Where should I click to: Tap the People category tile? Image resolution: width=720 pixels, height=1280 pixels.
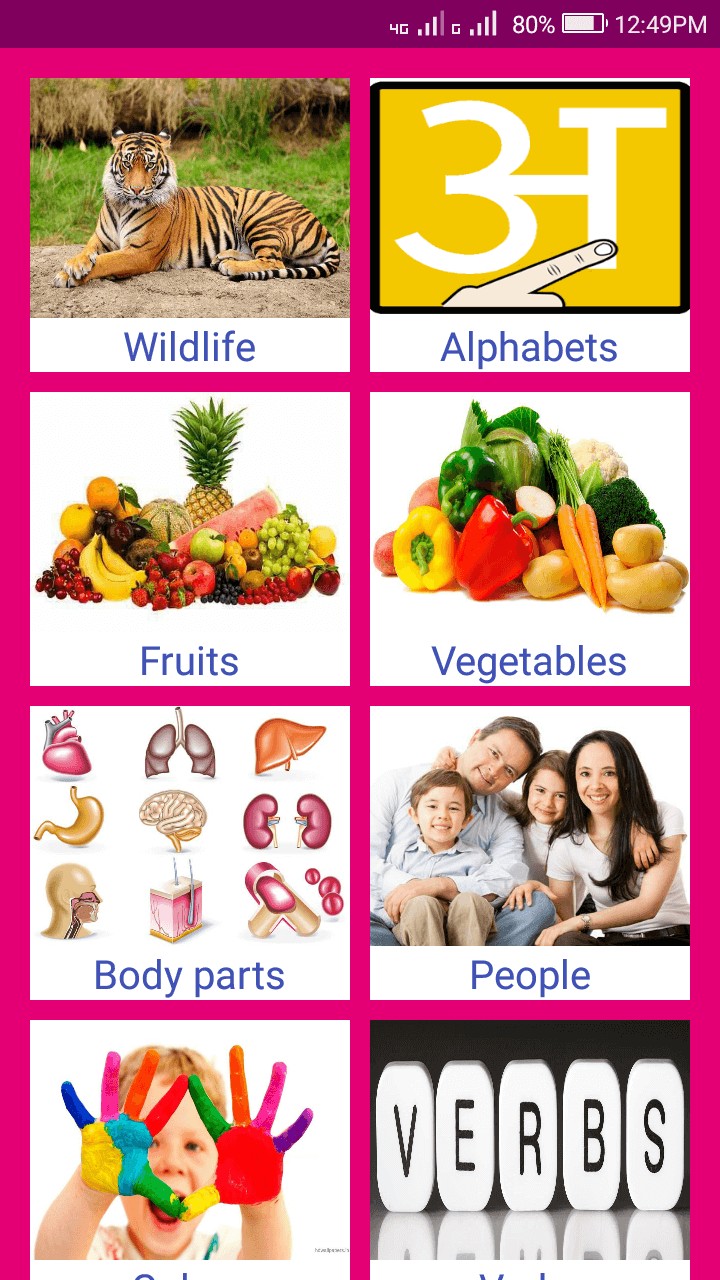(530, 853)
